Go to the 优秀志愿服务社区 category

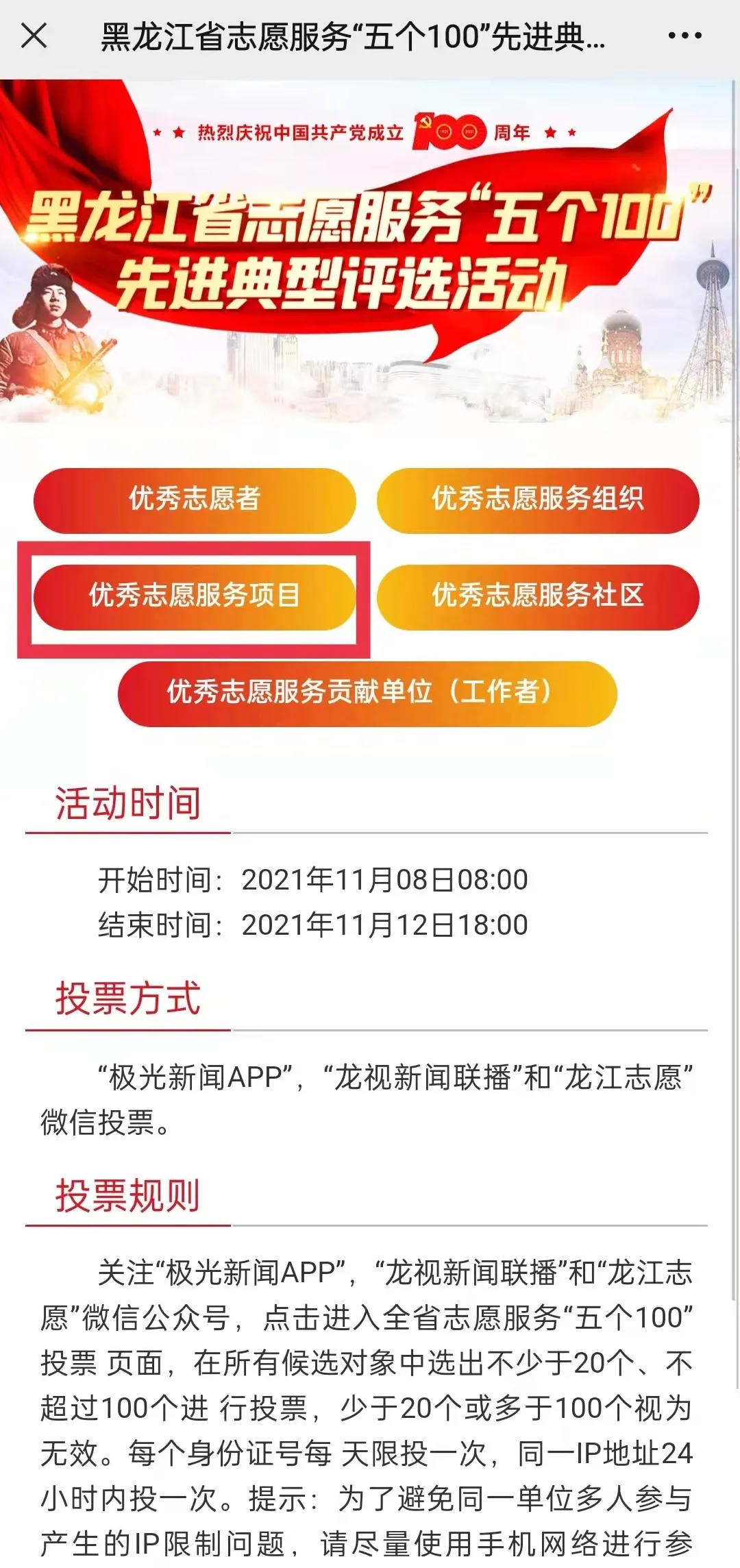538,596
